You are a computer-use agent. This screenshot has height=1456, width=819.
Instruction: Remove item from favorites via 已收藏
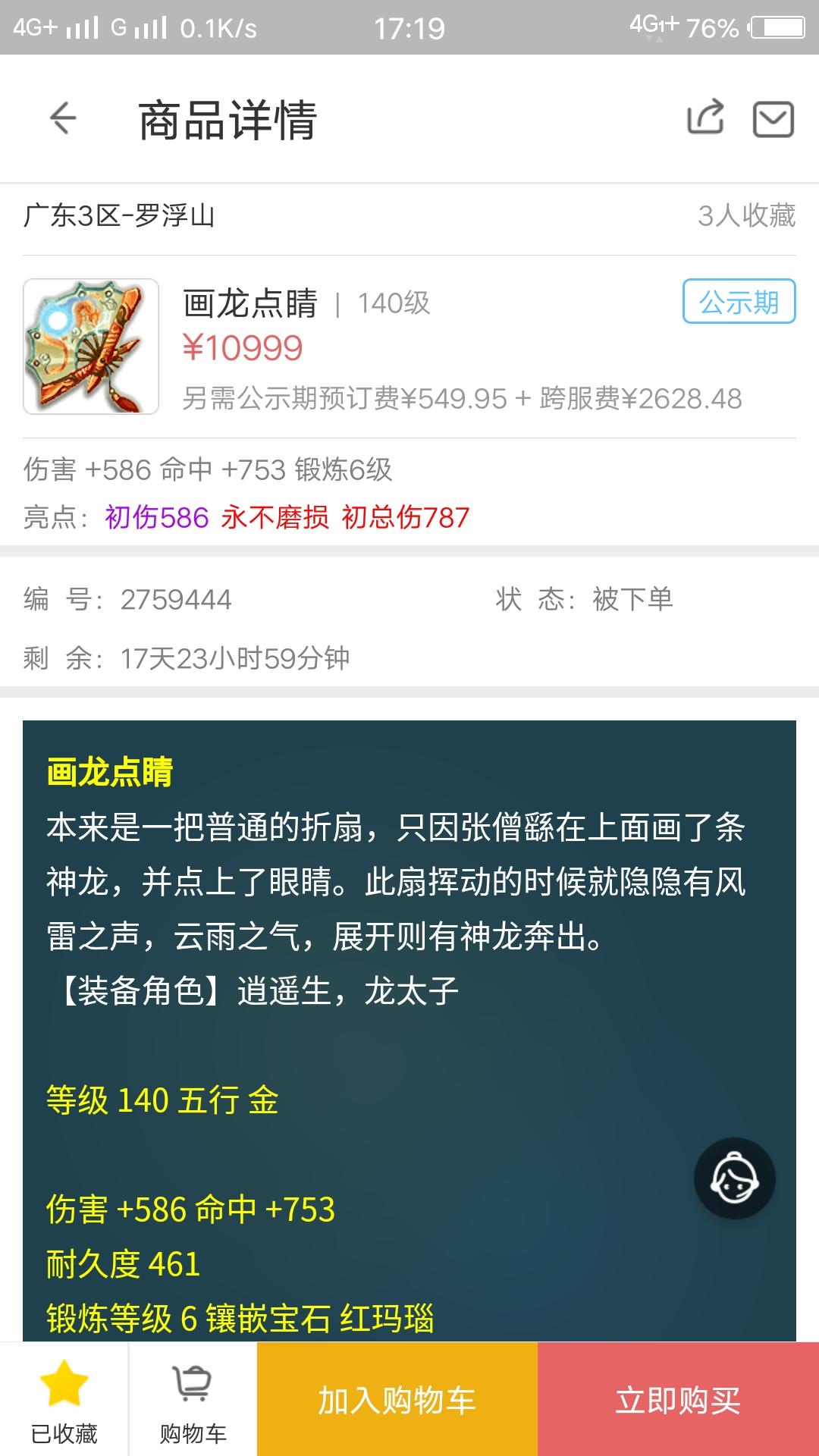pyautogui.click(x=64, y=1400)
